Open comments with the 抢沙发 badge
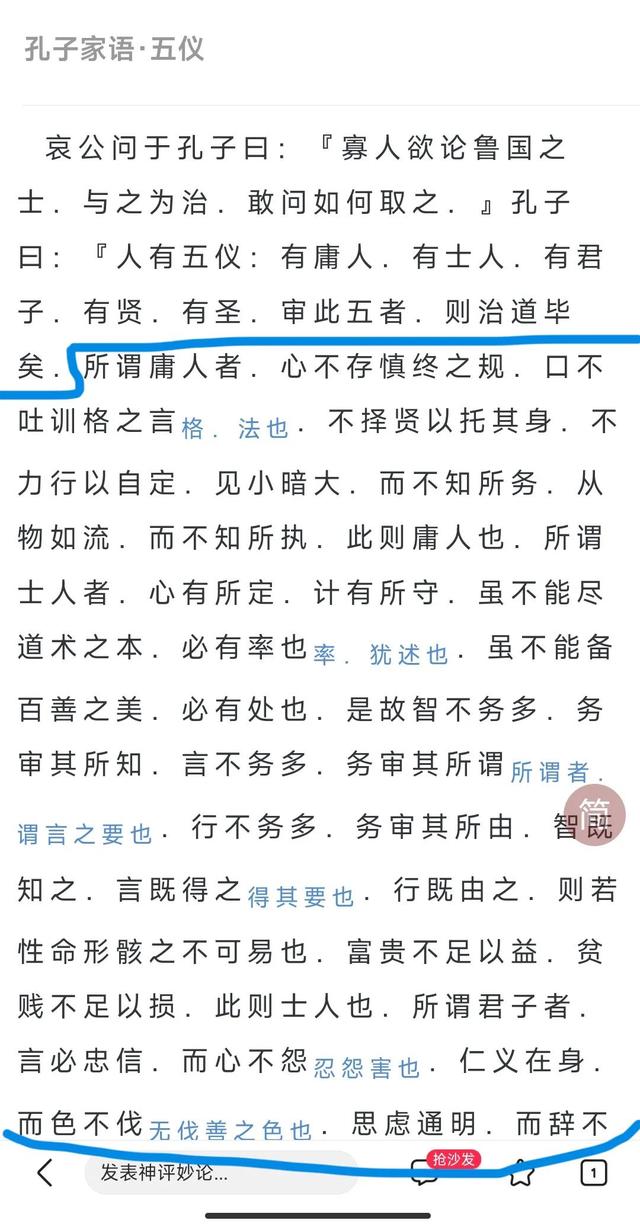The image size is (640, 1230). click(x=428, y=1172)
